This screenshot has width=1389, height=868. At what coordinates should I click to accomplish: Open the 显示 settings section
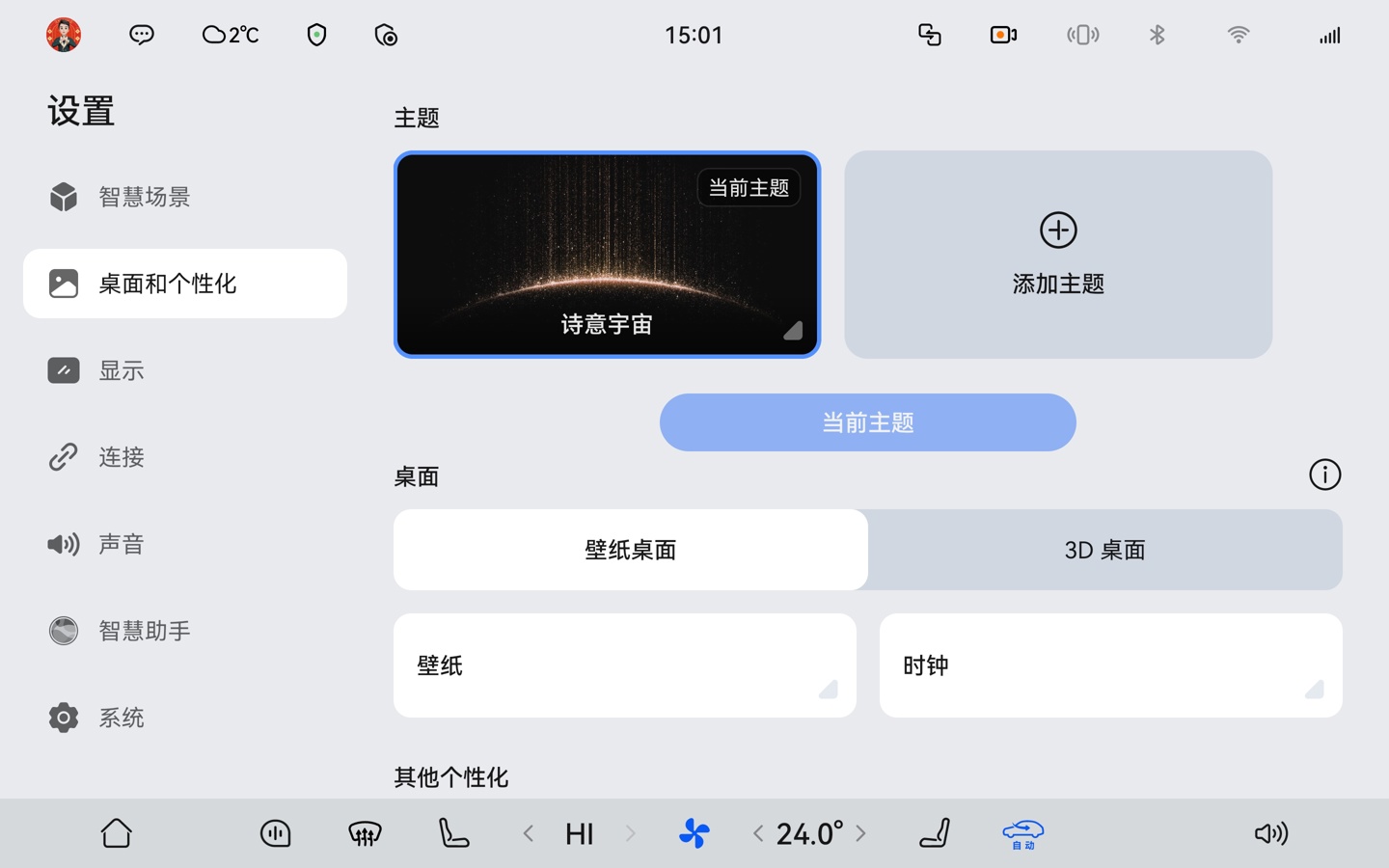pyautogui.click(x=122, y=370)
